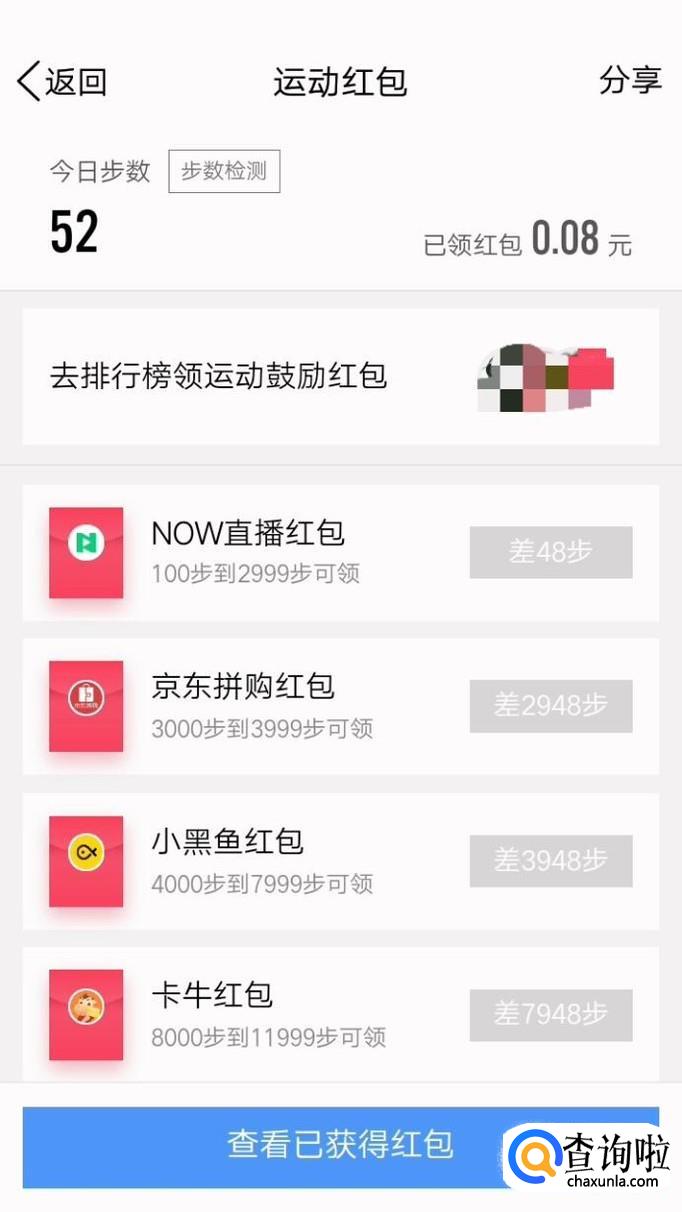Open the 卡牛红包 row
682x1212 pixels.
[x=340, y=1014]
